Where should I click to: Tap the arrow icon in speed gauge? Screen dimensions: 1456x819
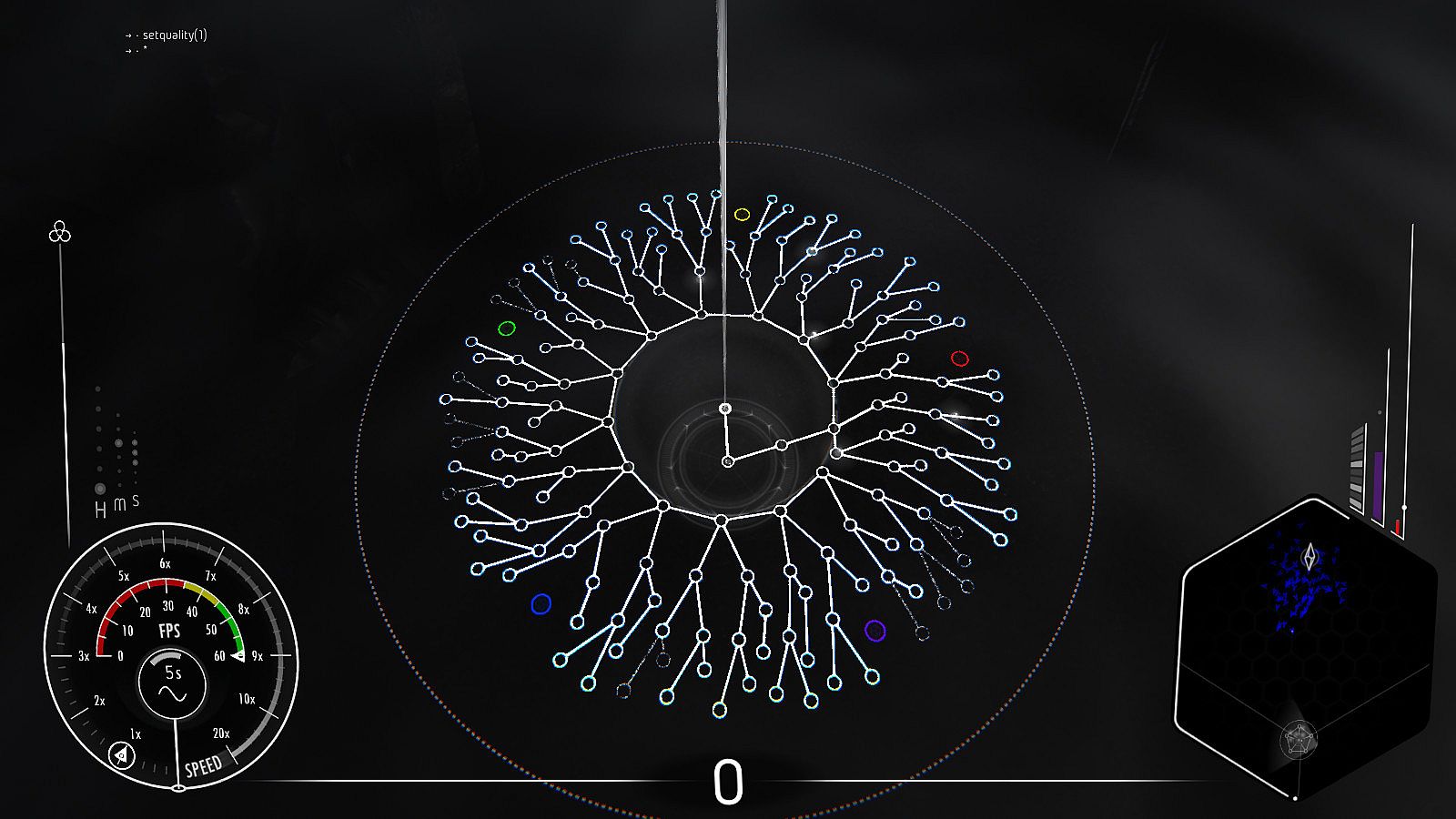[x=122, y=754]
